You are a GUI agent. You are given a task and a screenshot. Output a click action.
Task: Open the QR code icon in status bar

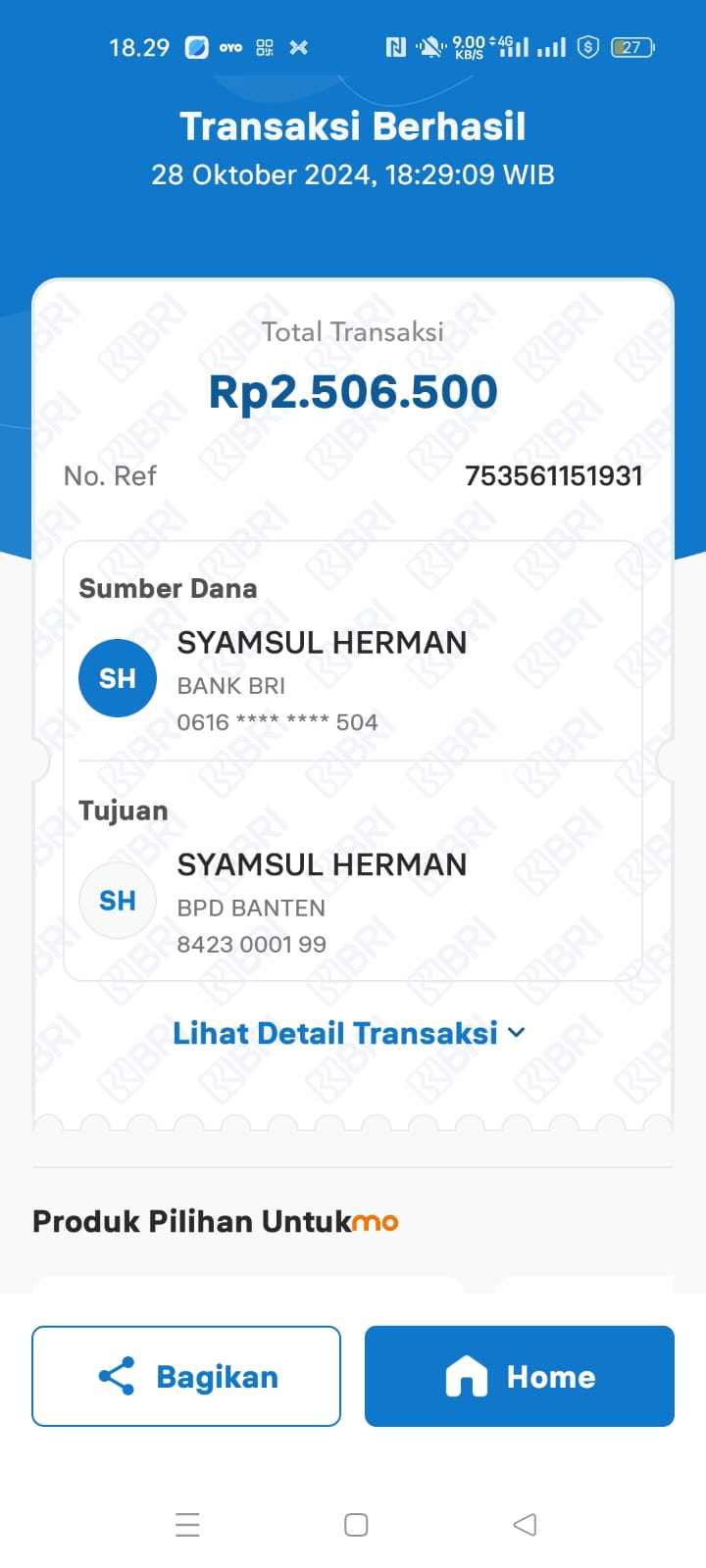[264, 46]
